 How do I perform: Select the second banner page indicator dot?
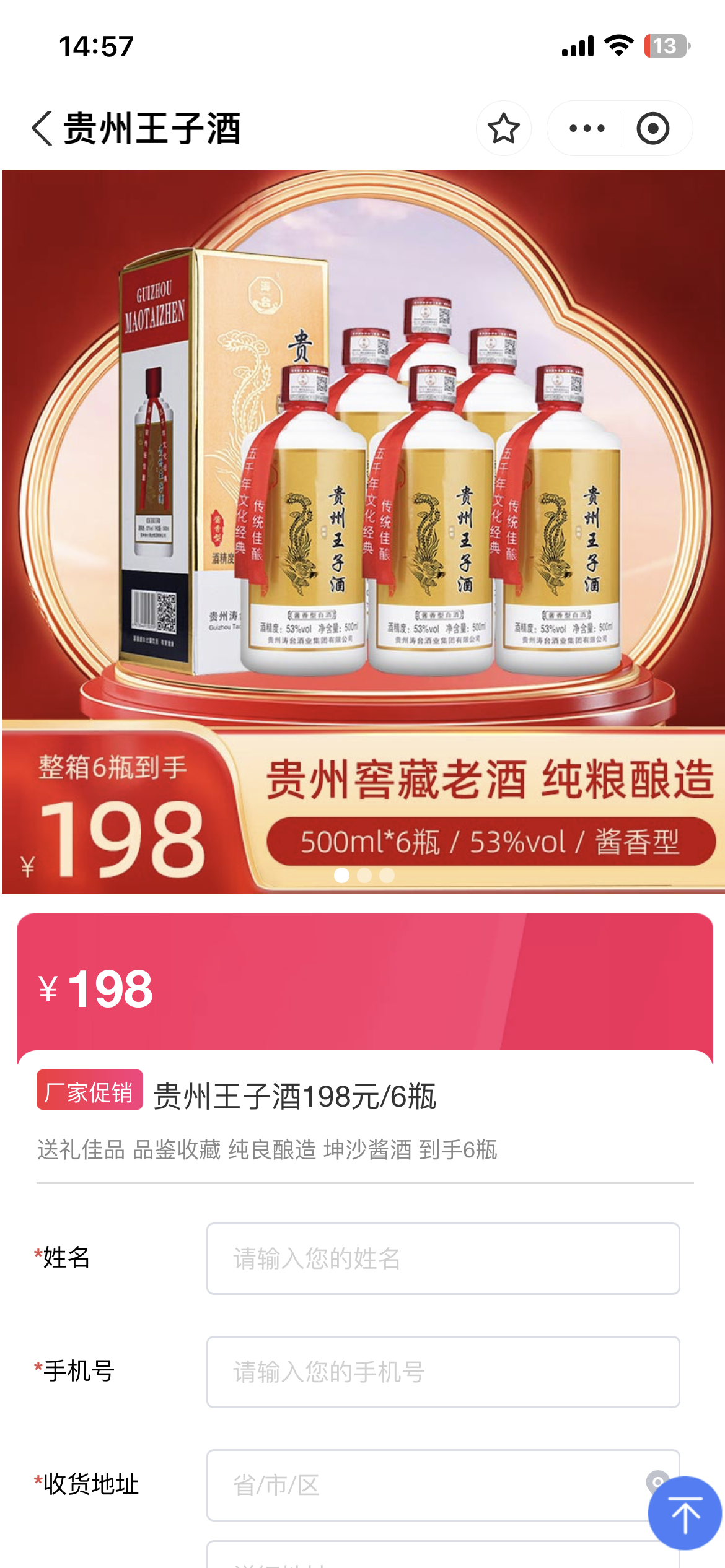[364, 875]
